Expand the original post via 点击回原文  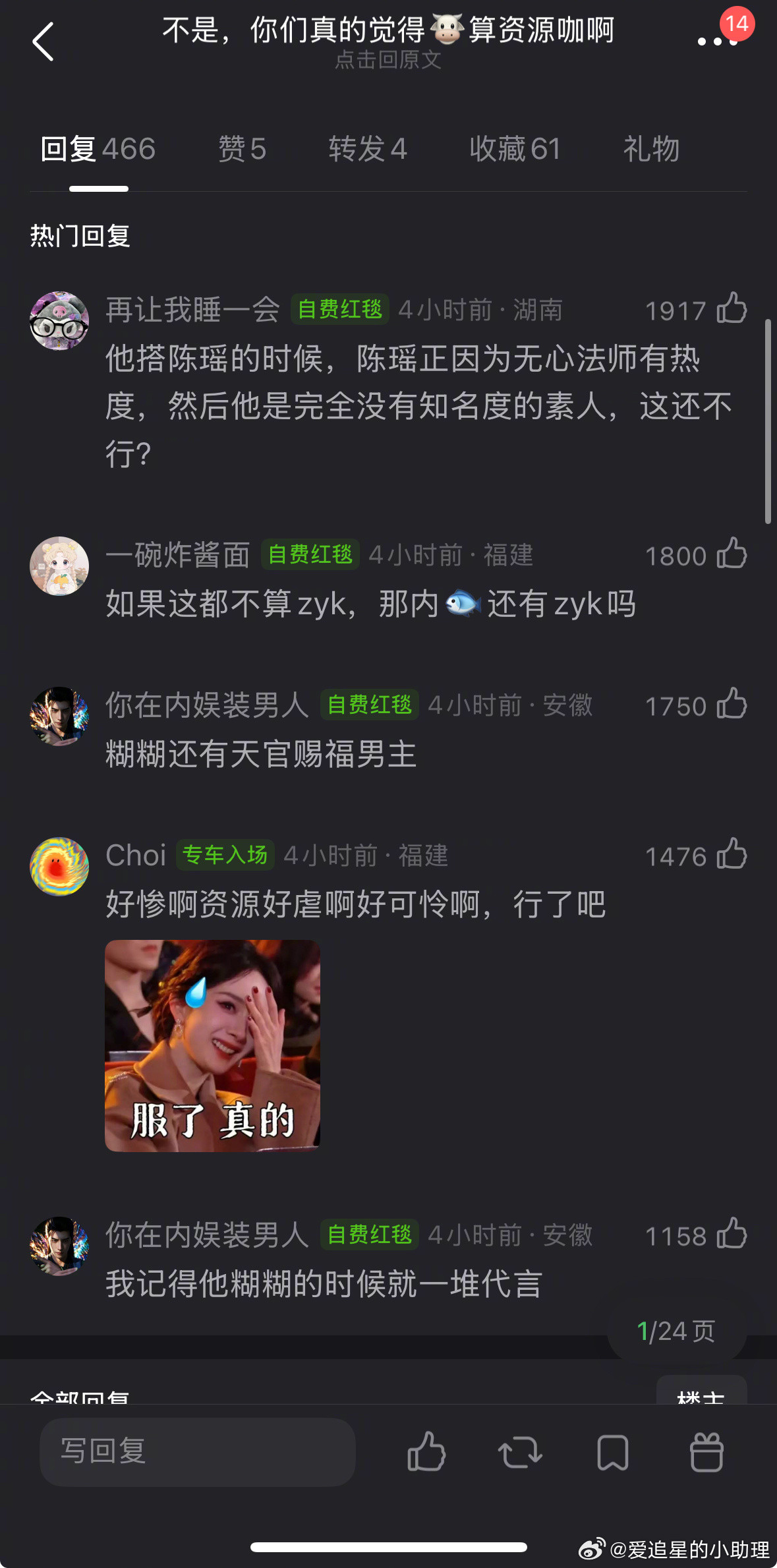click(x=388, y=61)
